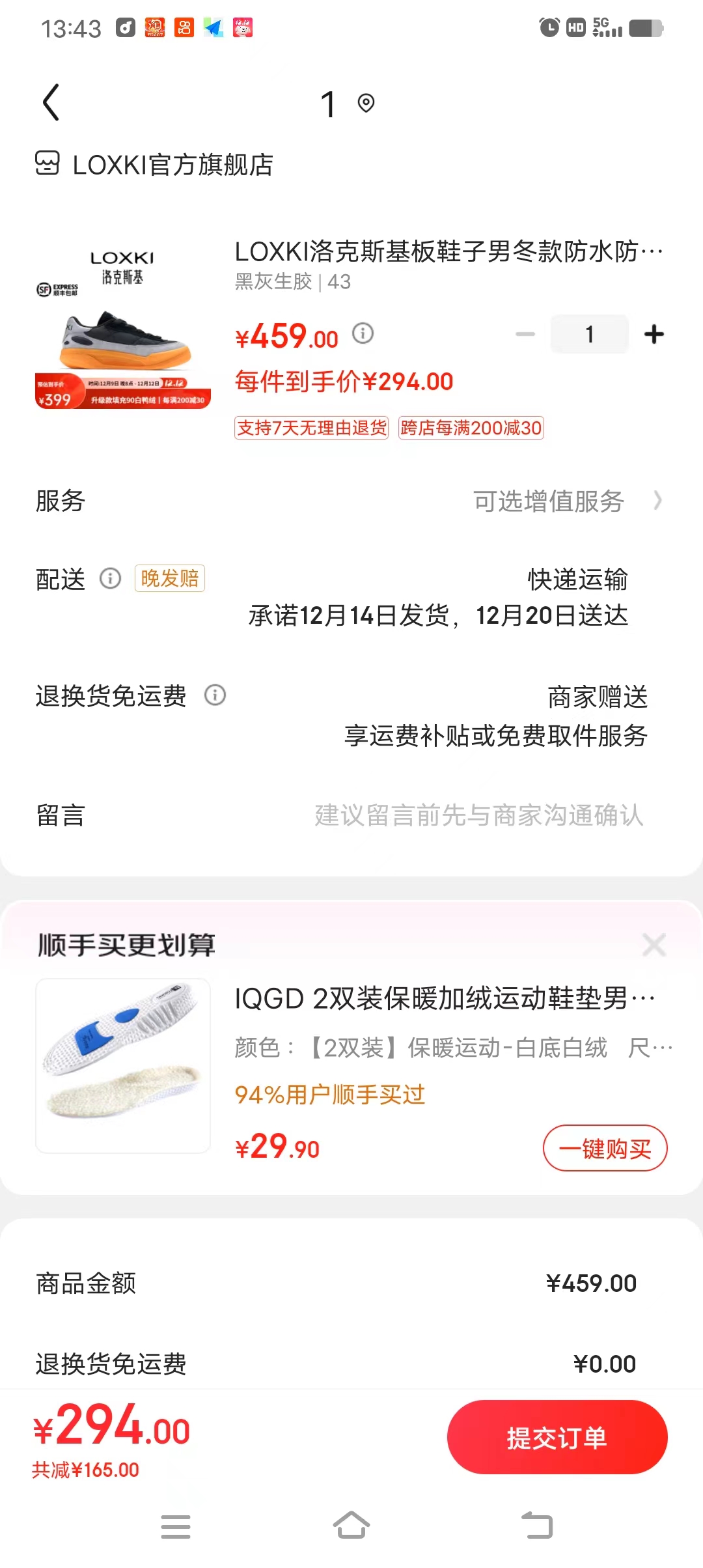The height and width of the screenshot is (1568, 703).
Task: Tap the navigation bar home icon
Action: pyautogui.click(x=351, y=1527)
